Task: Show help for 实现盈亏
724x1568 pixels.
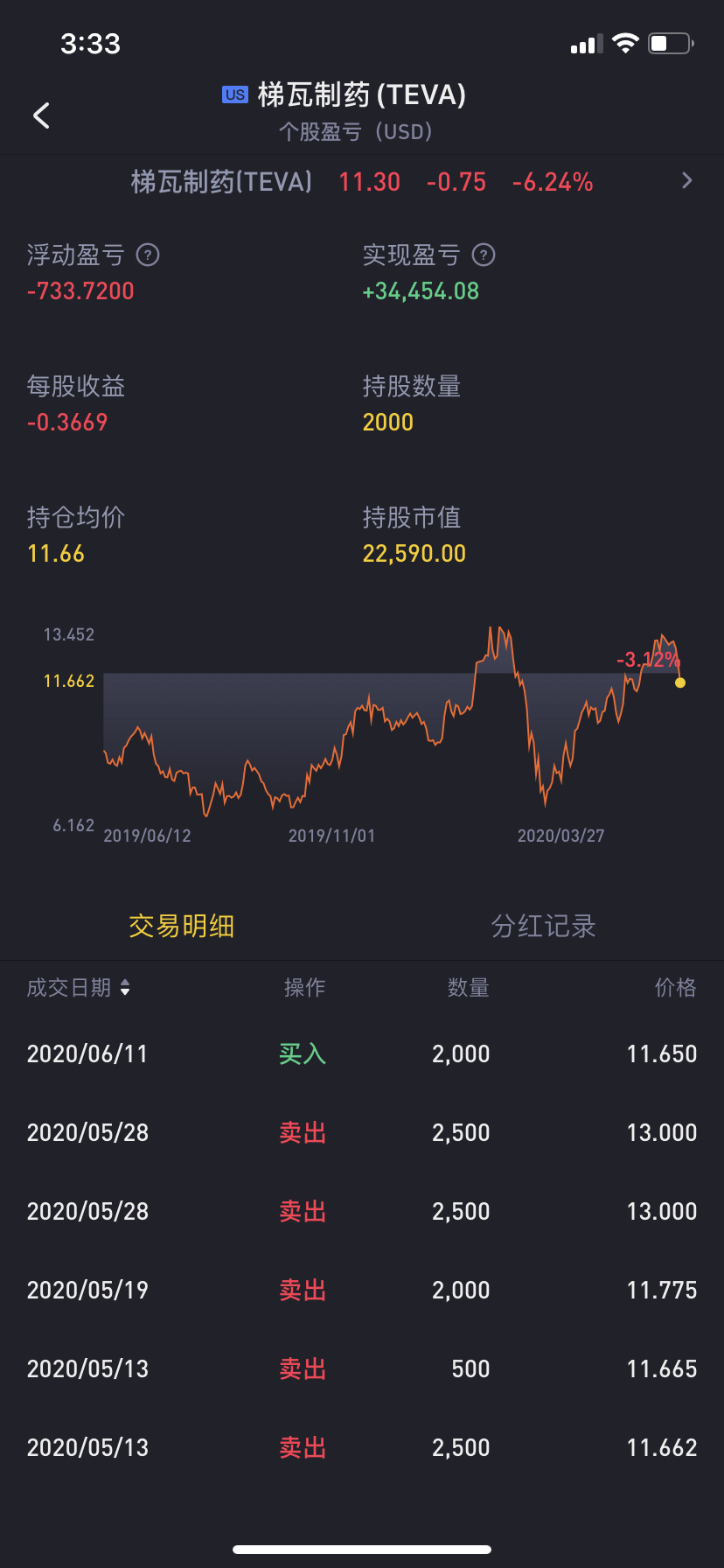Action: (484, 255)
